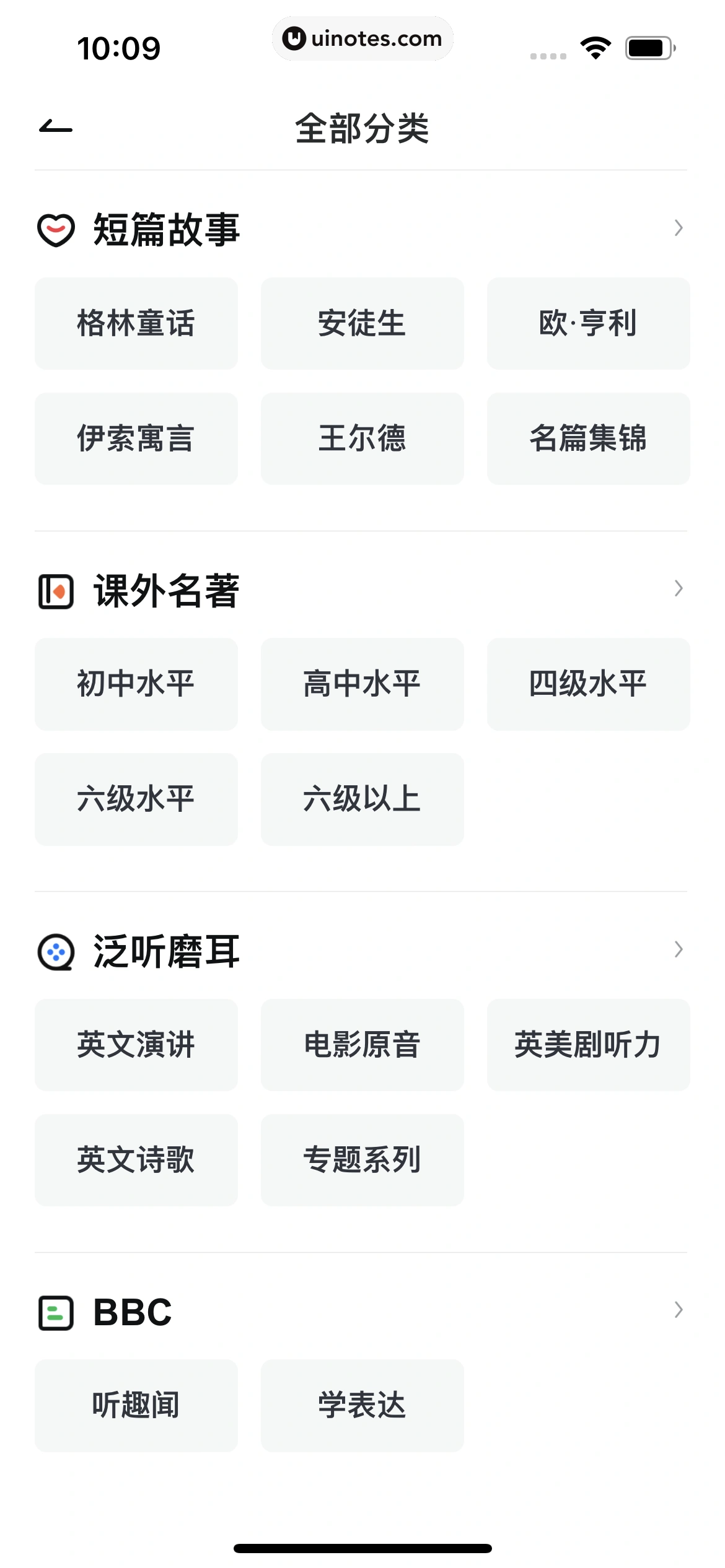Open the 安徒生 story collection
Screen dimensions: 725x1568
362,323
